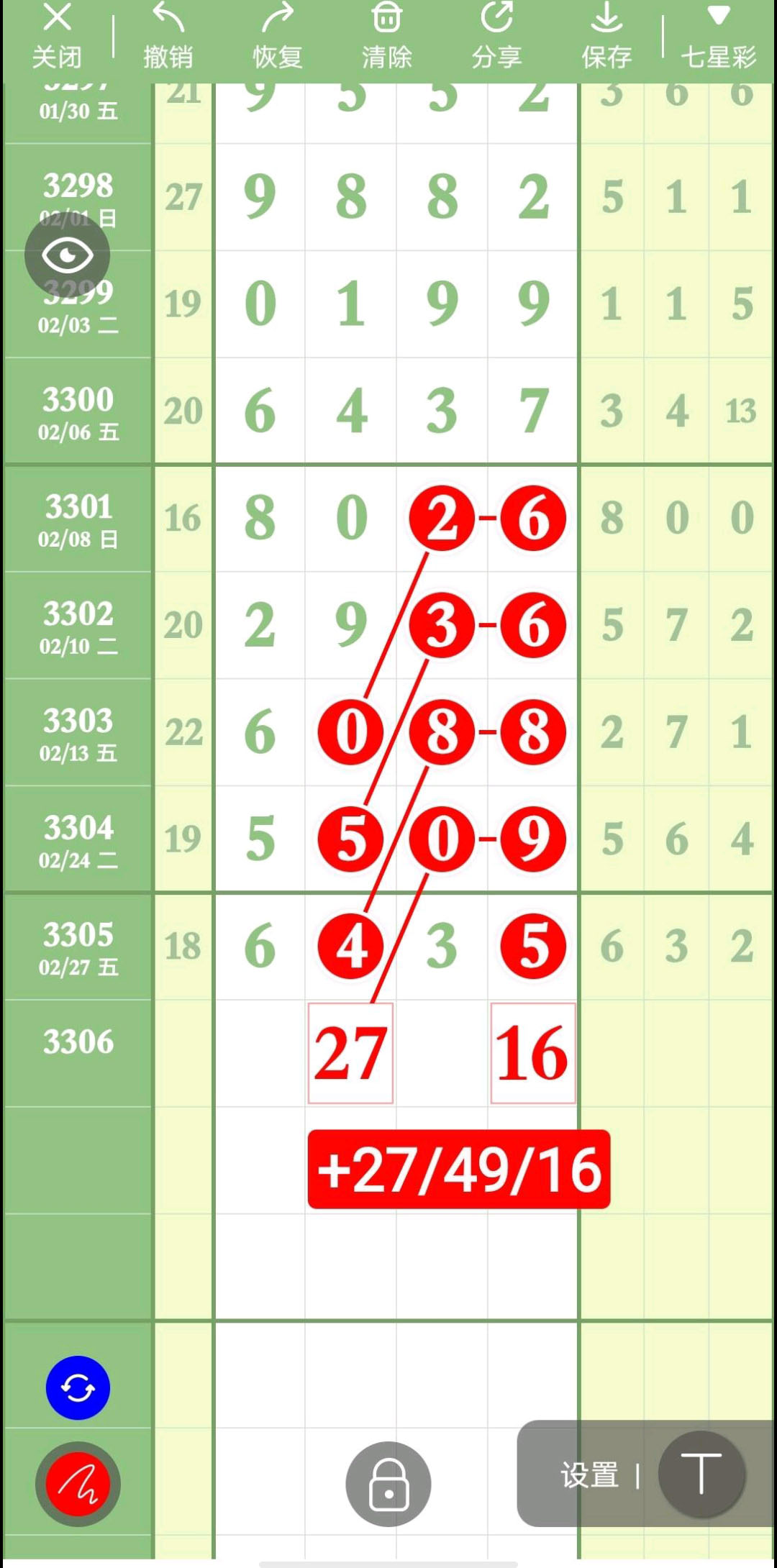Viewport: 777px width, 1568px height.
Task: Close the chart editor with 关闭
Action: (57, 36)
